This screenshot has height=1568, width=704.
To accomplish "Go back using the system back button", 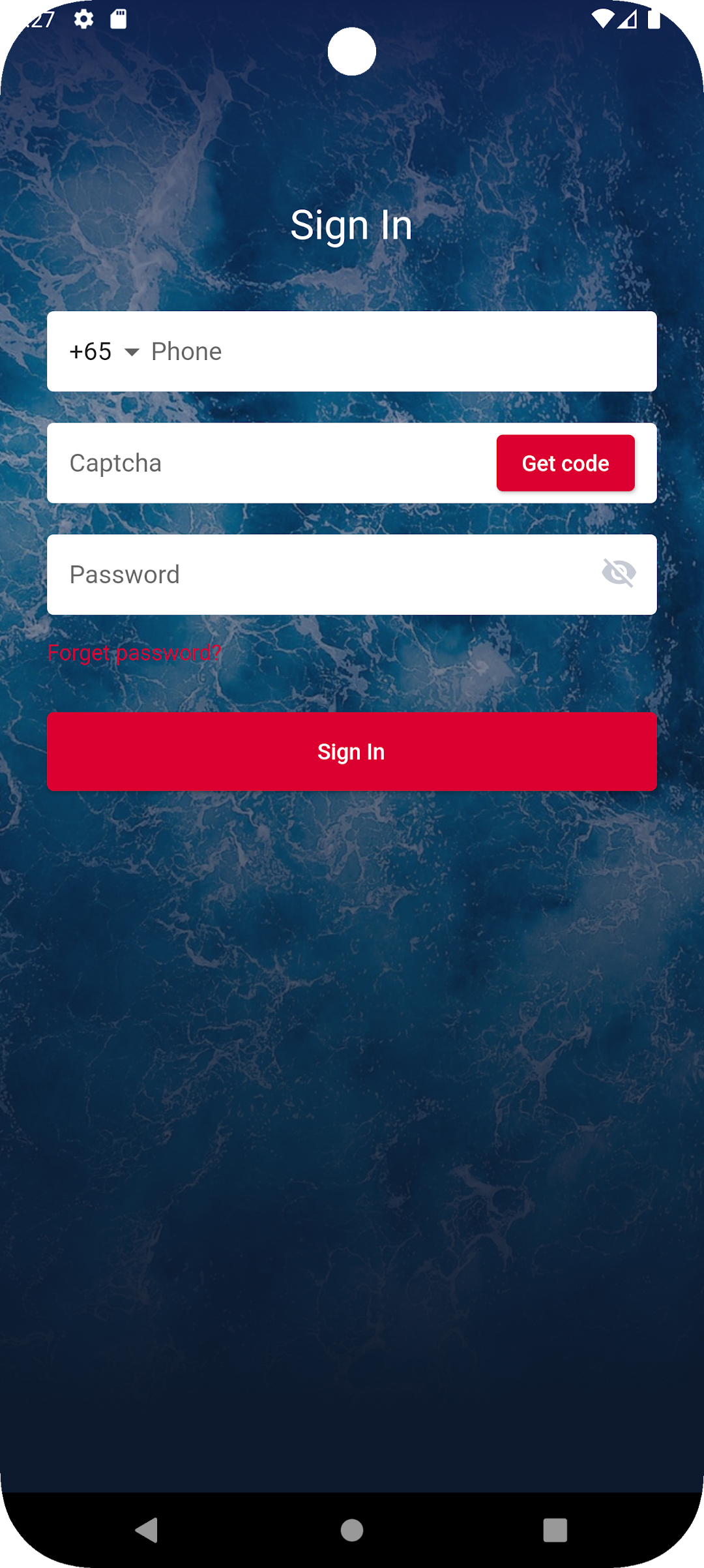I will [x=147, y=1530].
